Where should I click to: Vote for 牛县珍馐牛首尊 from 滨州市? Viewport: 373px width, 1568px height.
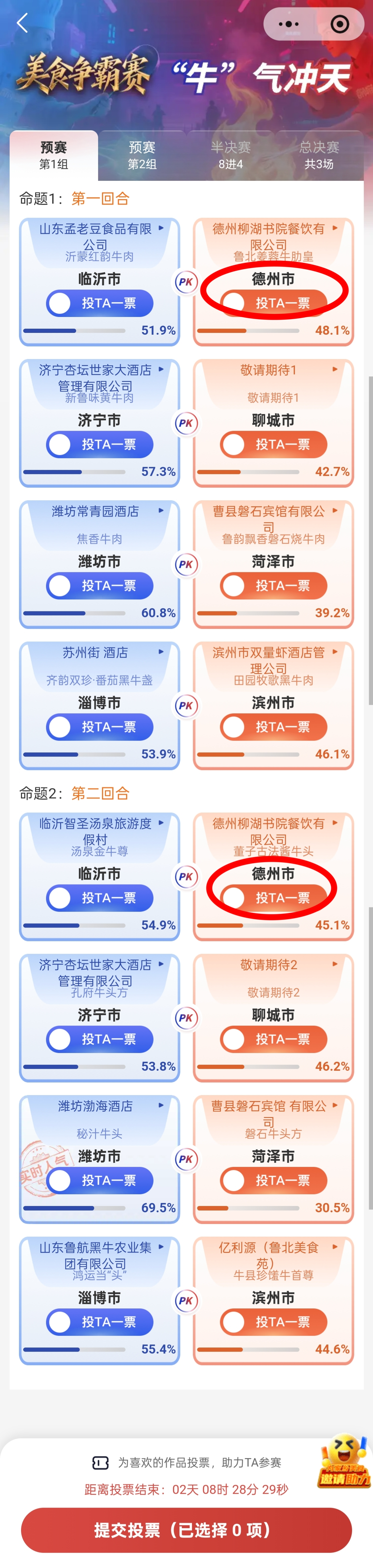pos(274,1322)
